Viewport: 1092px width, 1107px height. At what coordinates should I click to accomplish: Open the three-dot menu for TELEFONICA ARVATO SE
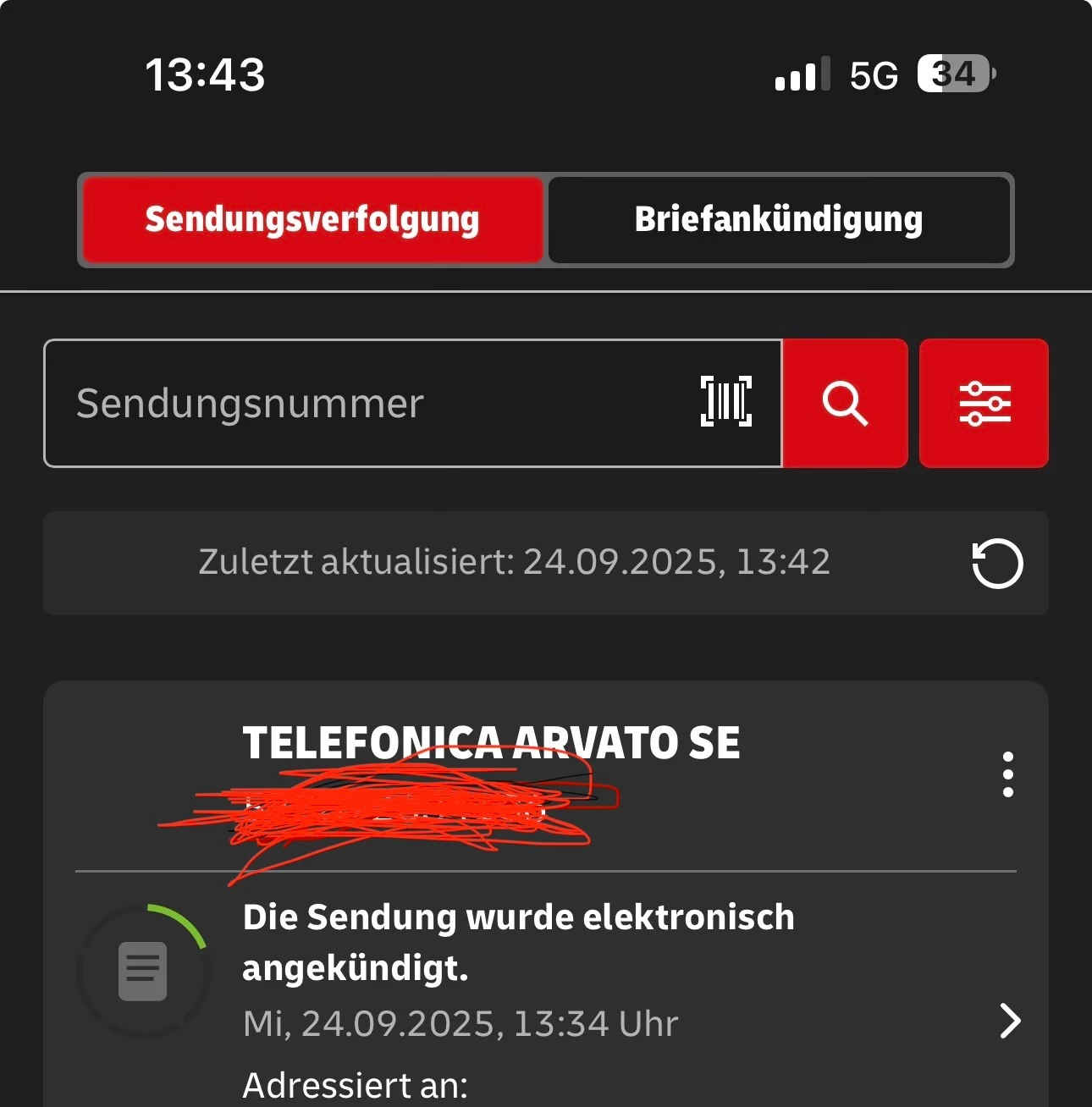[x=1007, y=774]
